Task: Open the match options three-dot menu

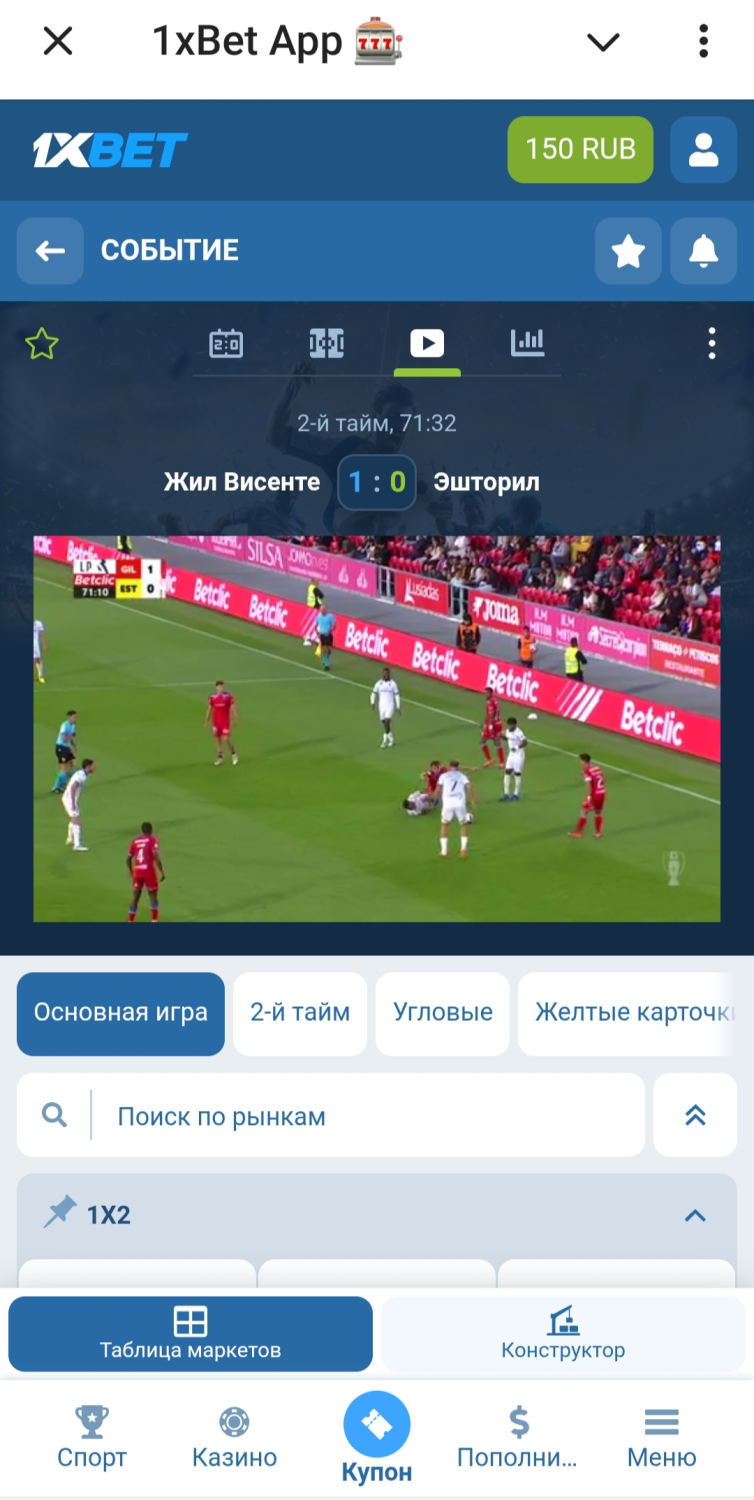Action: (x=711, y=343)
